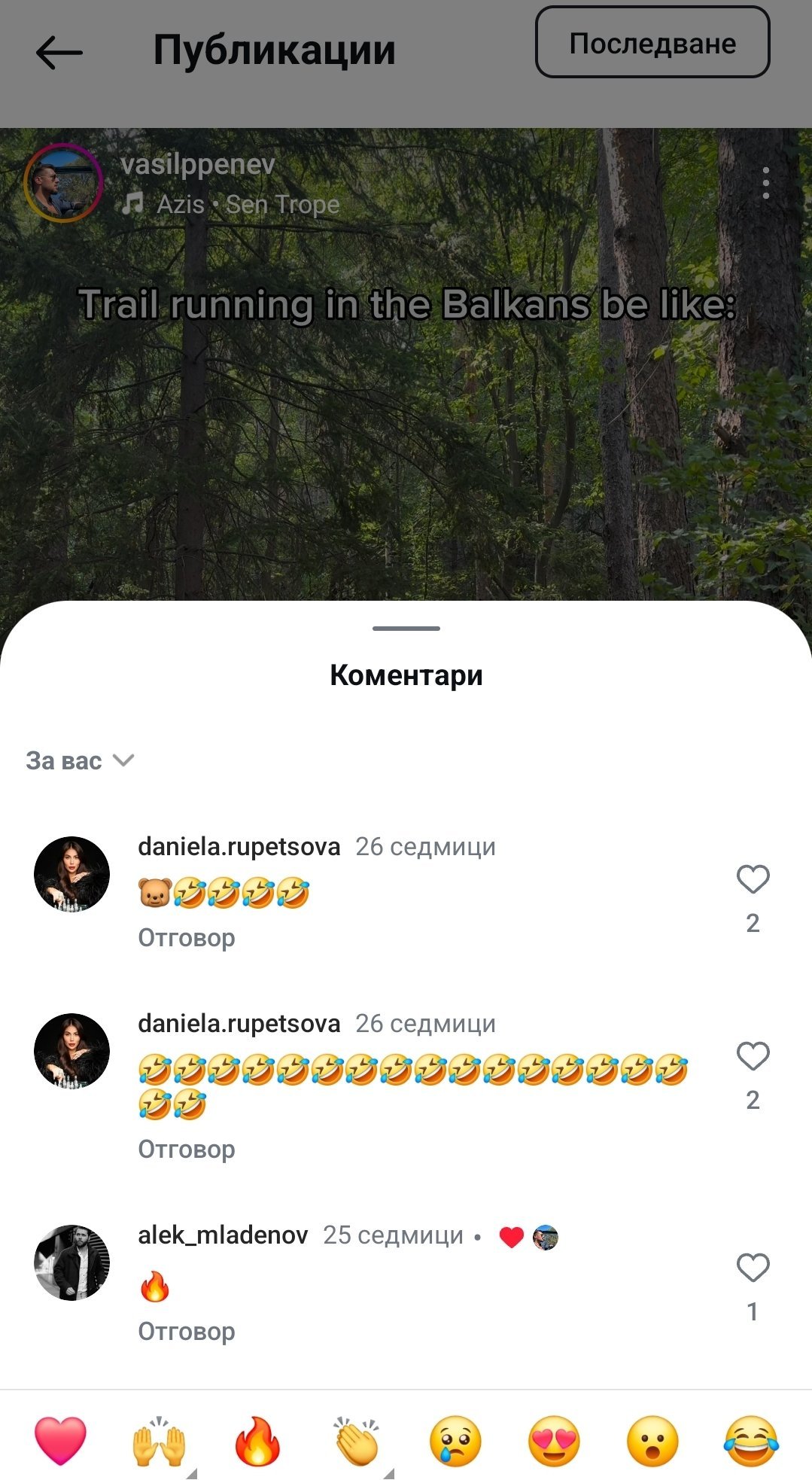Like daniela.rupetsova's two-line laughing emoji comment
Screen dimensions: 812x1480
point(753,1056)
